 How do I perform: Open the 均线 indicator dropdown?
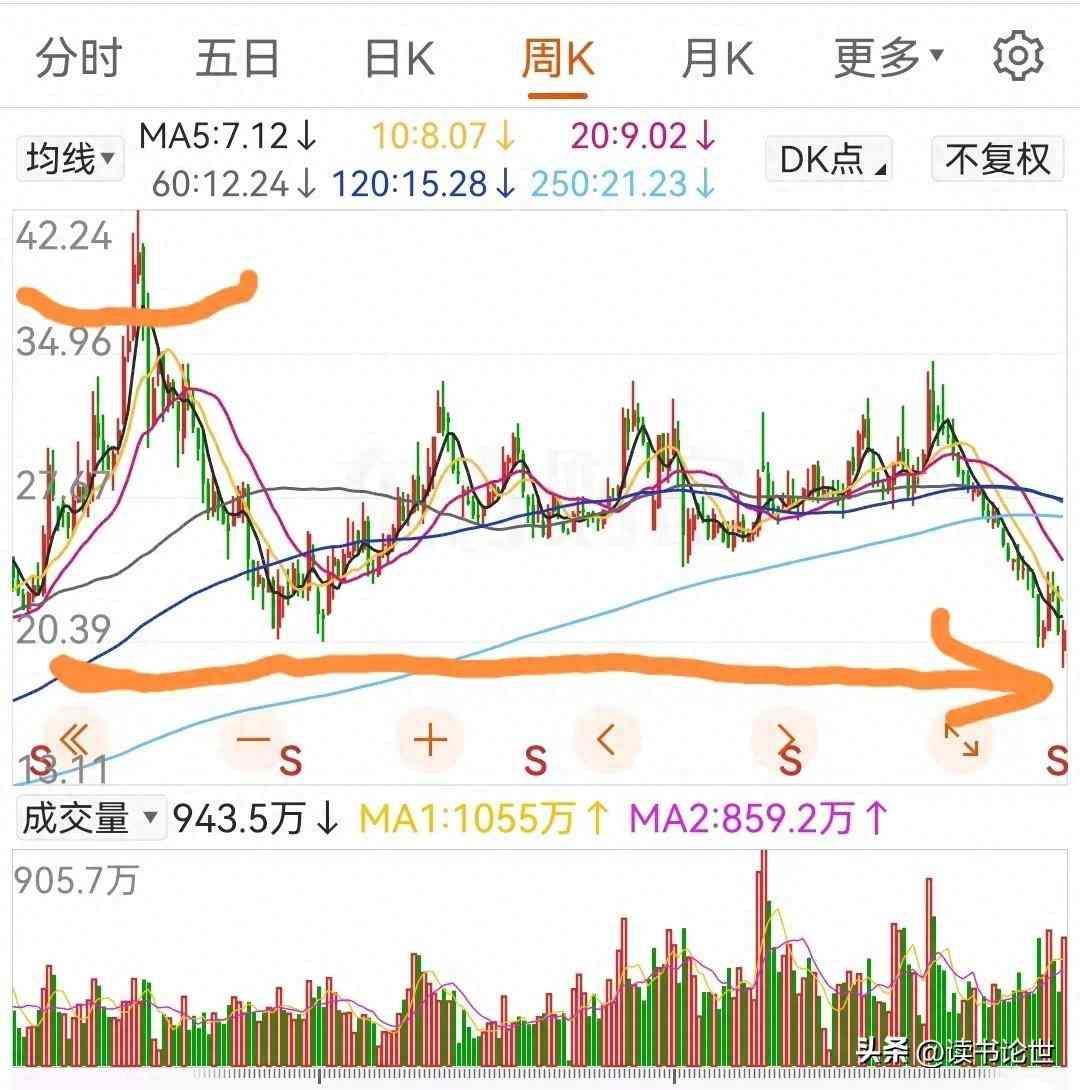click(x=70, y=159)
